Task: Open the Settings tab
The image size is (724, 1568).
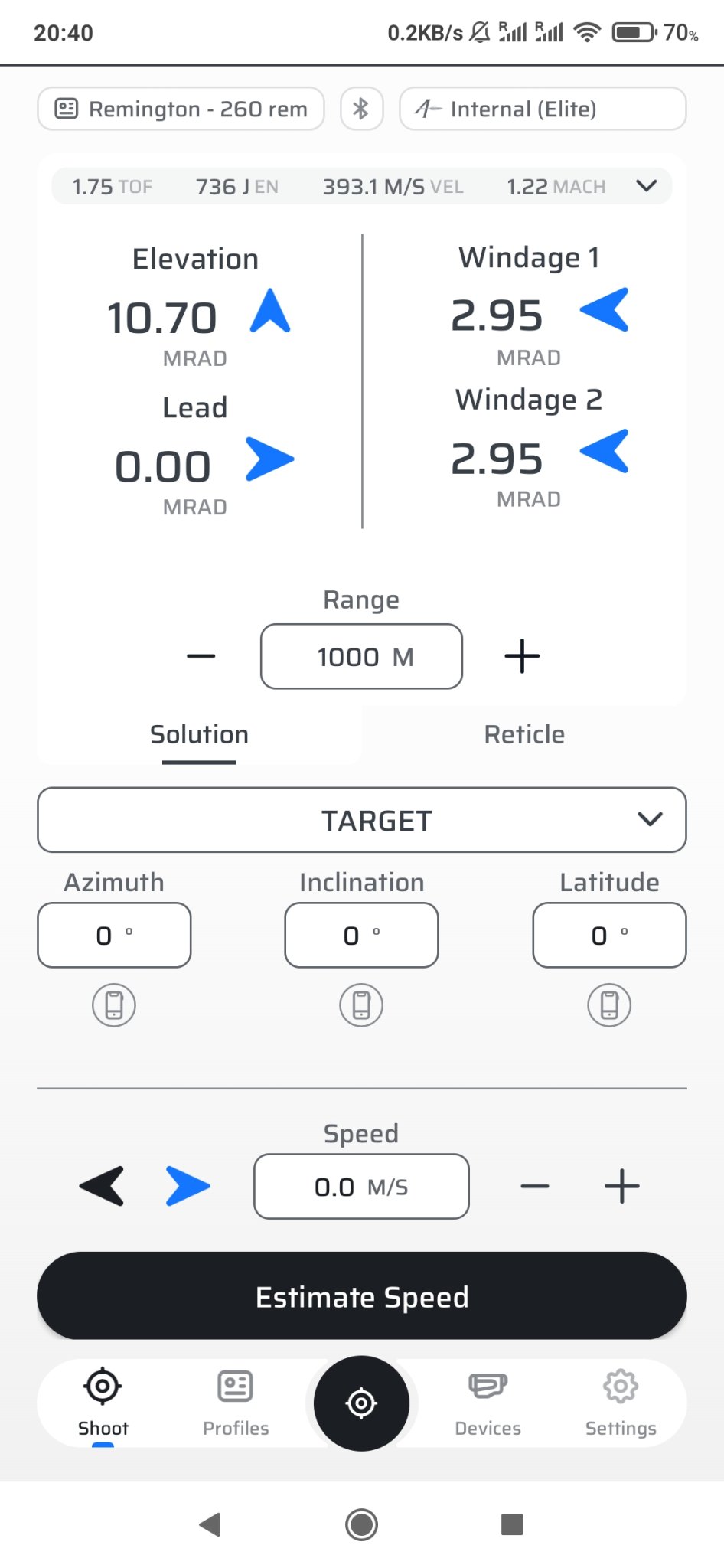Action: [x=621, y=1403]
